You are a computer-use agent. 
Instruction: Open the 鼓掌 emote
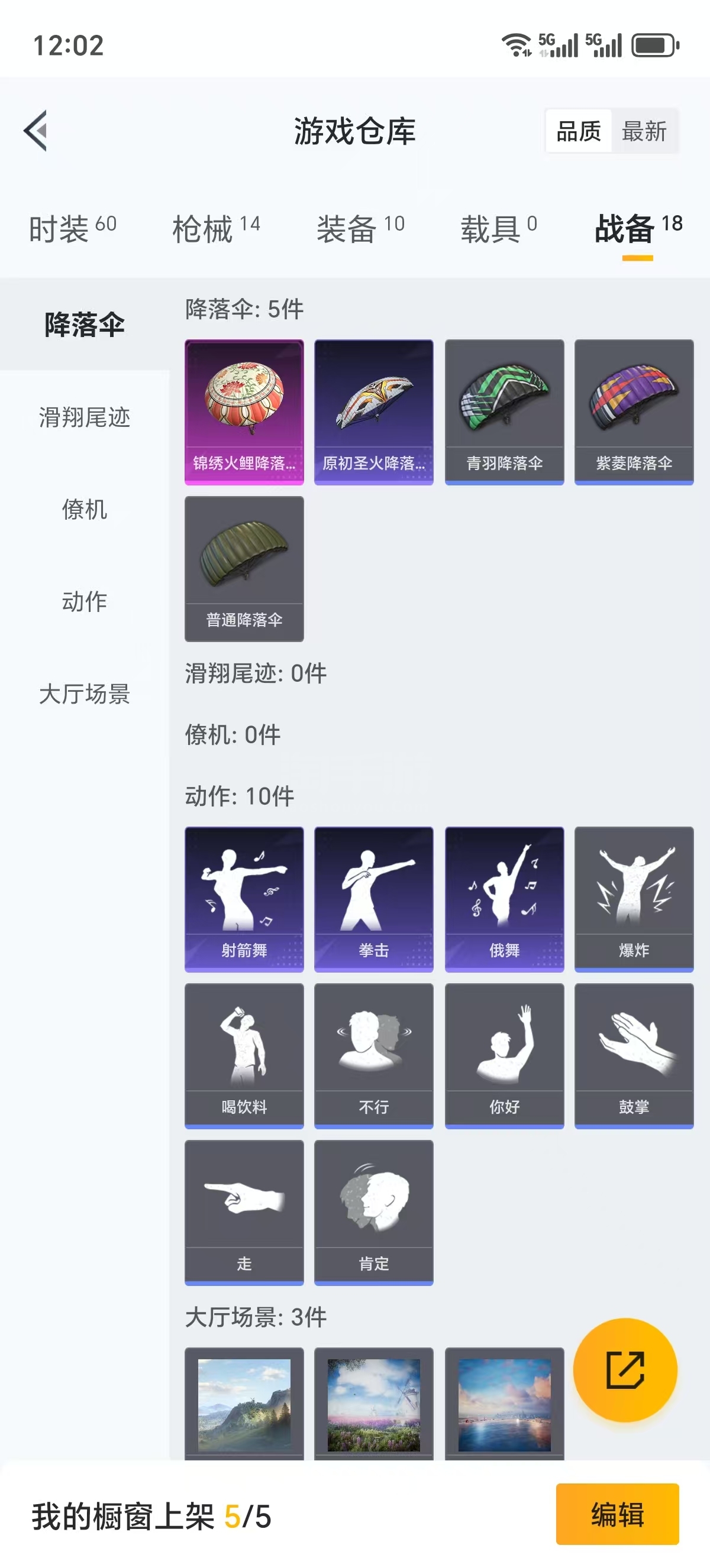point(634,1055)
